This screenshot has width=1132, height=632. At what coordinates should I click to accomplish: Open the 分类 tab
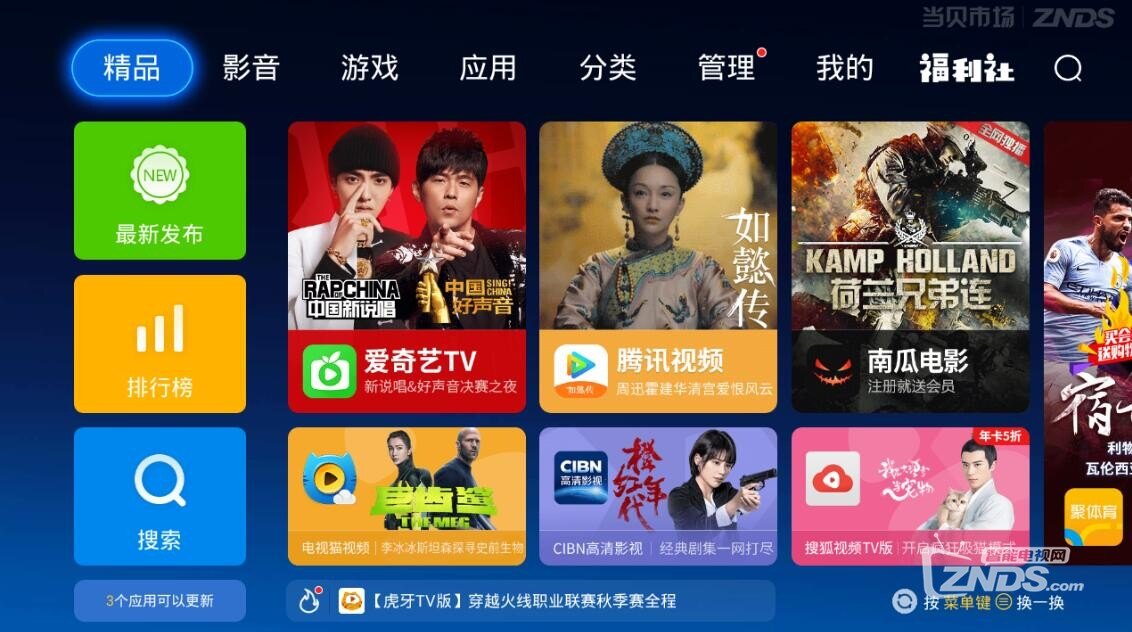(x=607, y=68)
